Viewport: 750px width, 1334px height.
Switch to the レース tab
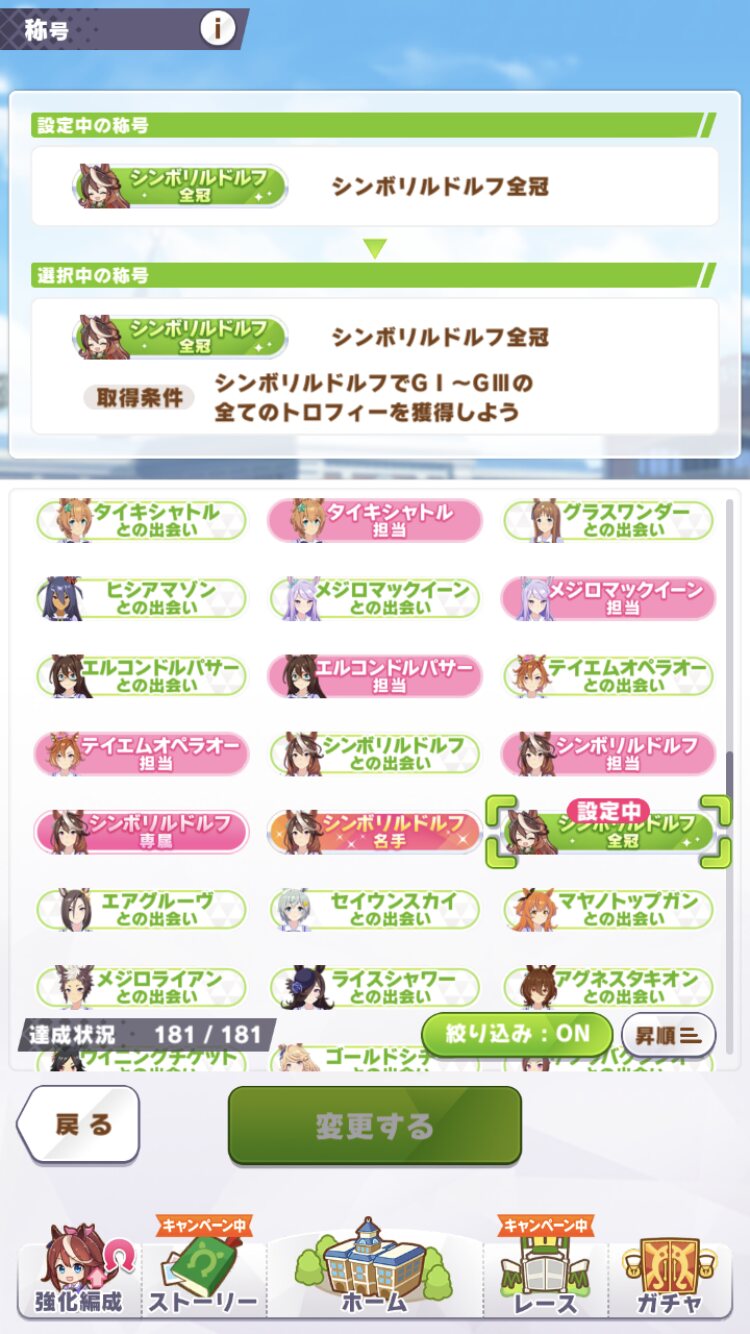coord(546,1275)
